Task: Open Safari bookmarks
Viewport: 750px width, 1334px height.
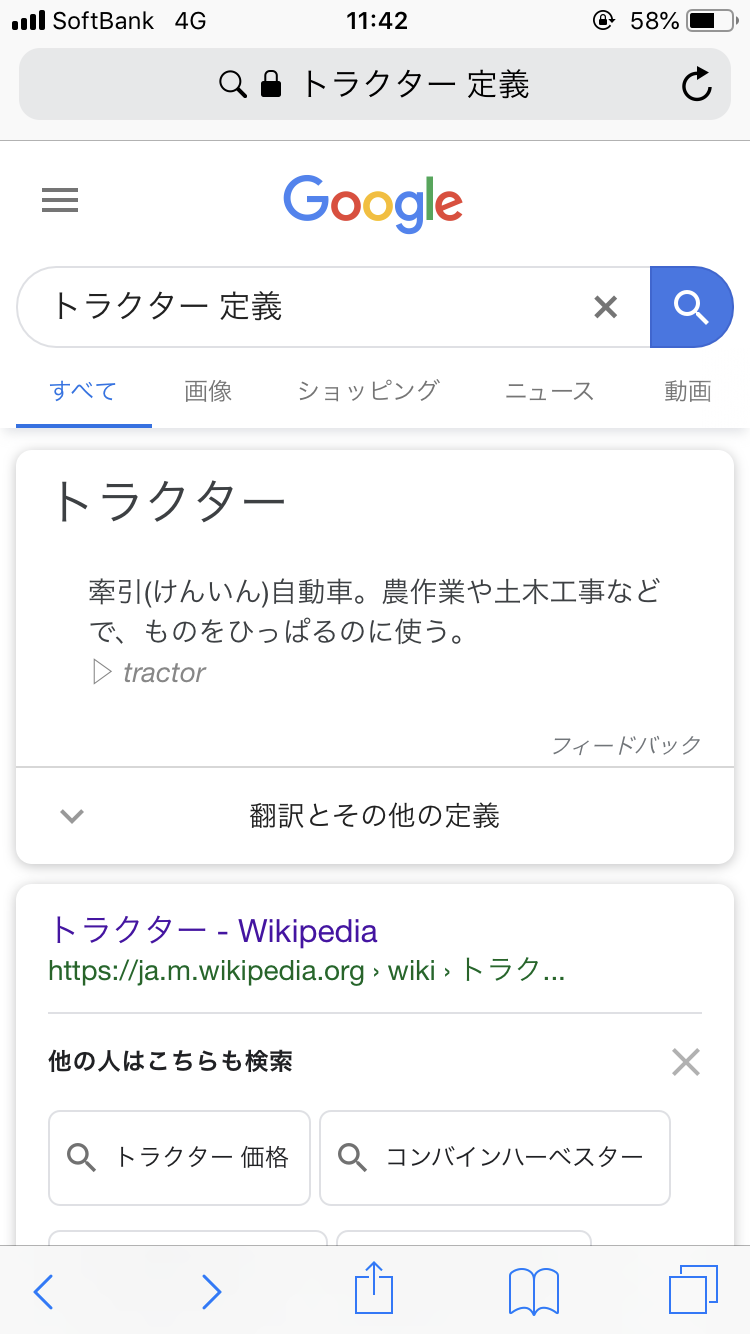Action: 534,1292
